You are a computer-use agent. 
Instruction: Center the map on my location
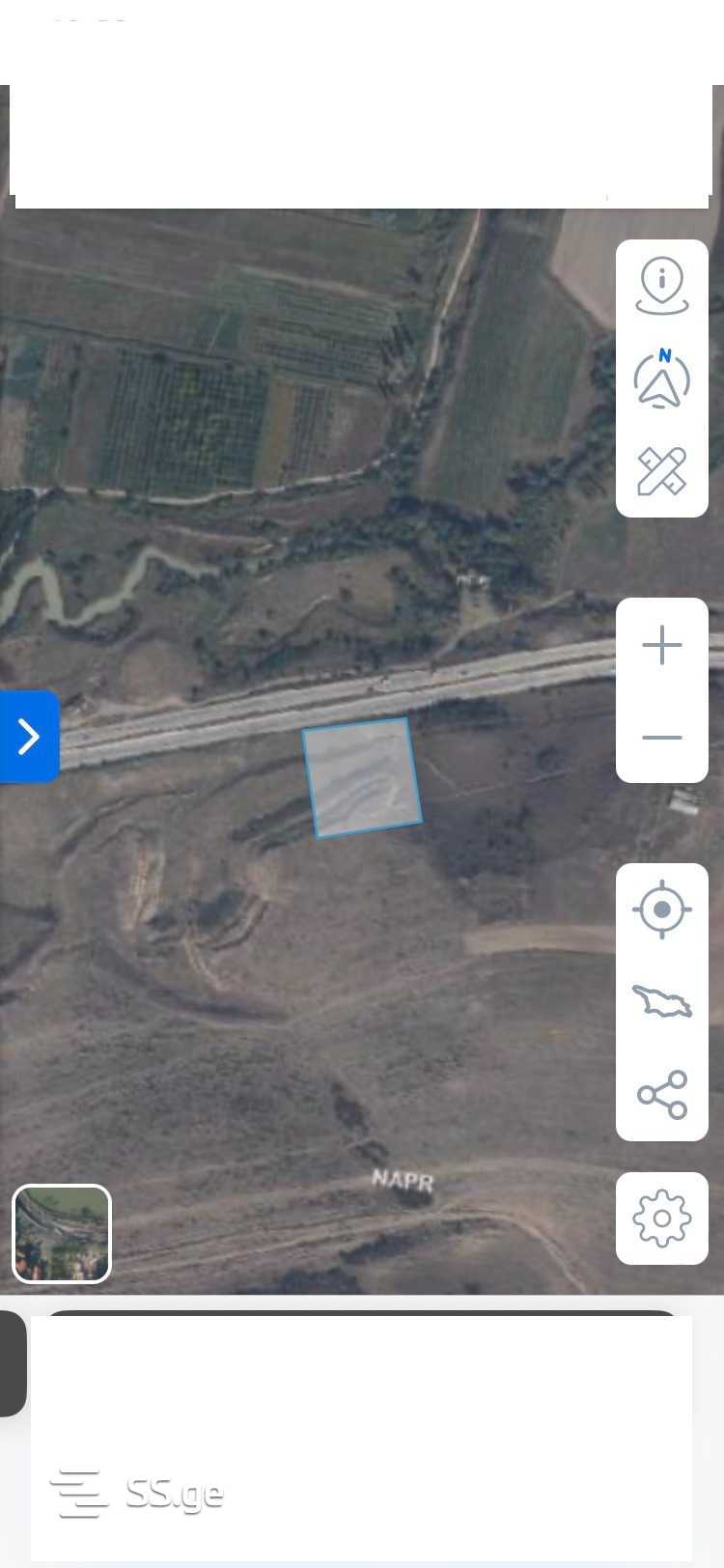662,910
